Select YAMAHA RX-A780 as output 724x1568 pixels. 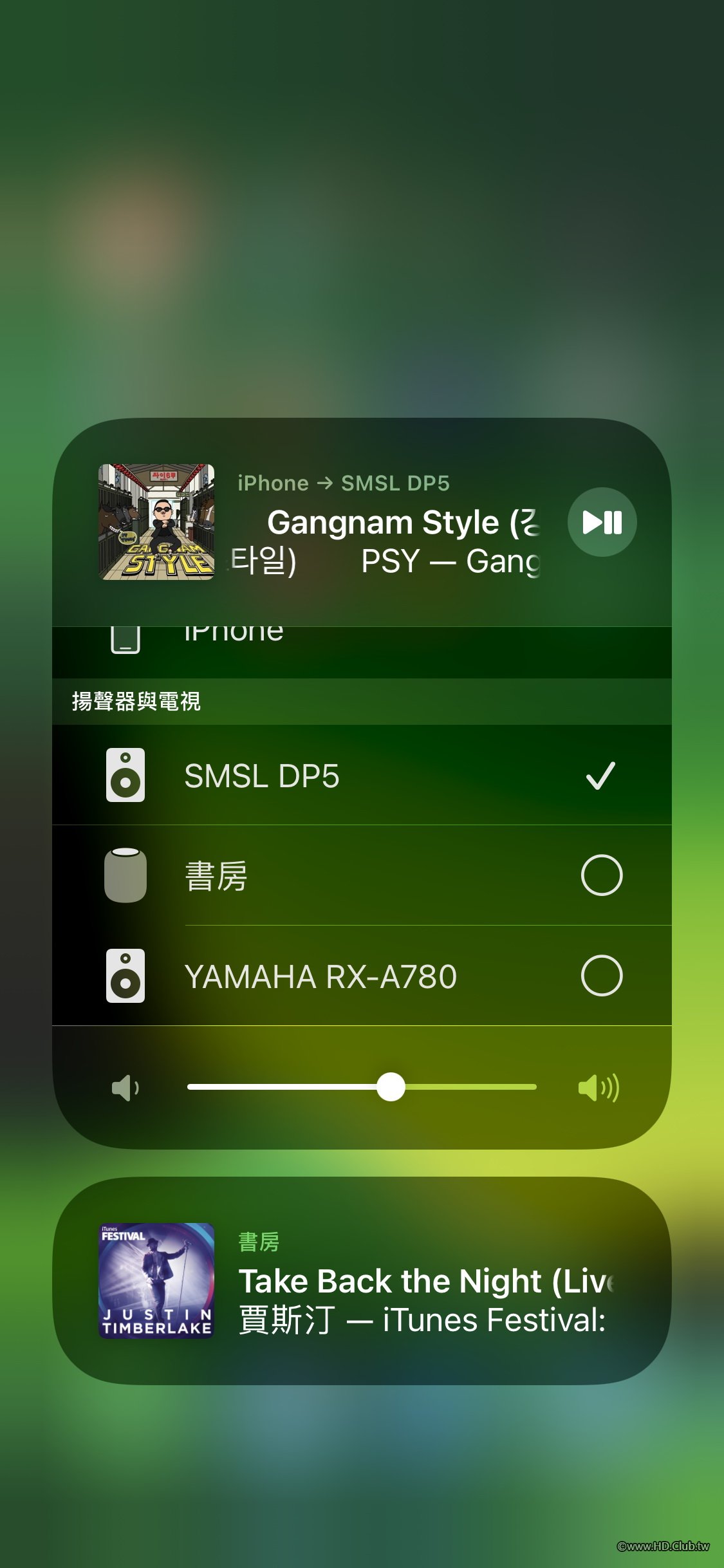(x=601, y=976)
